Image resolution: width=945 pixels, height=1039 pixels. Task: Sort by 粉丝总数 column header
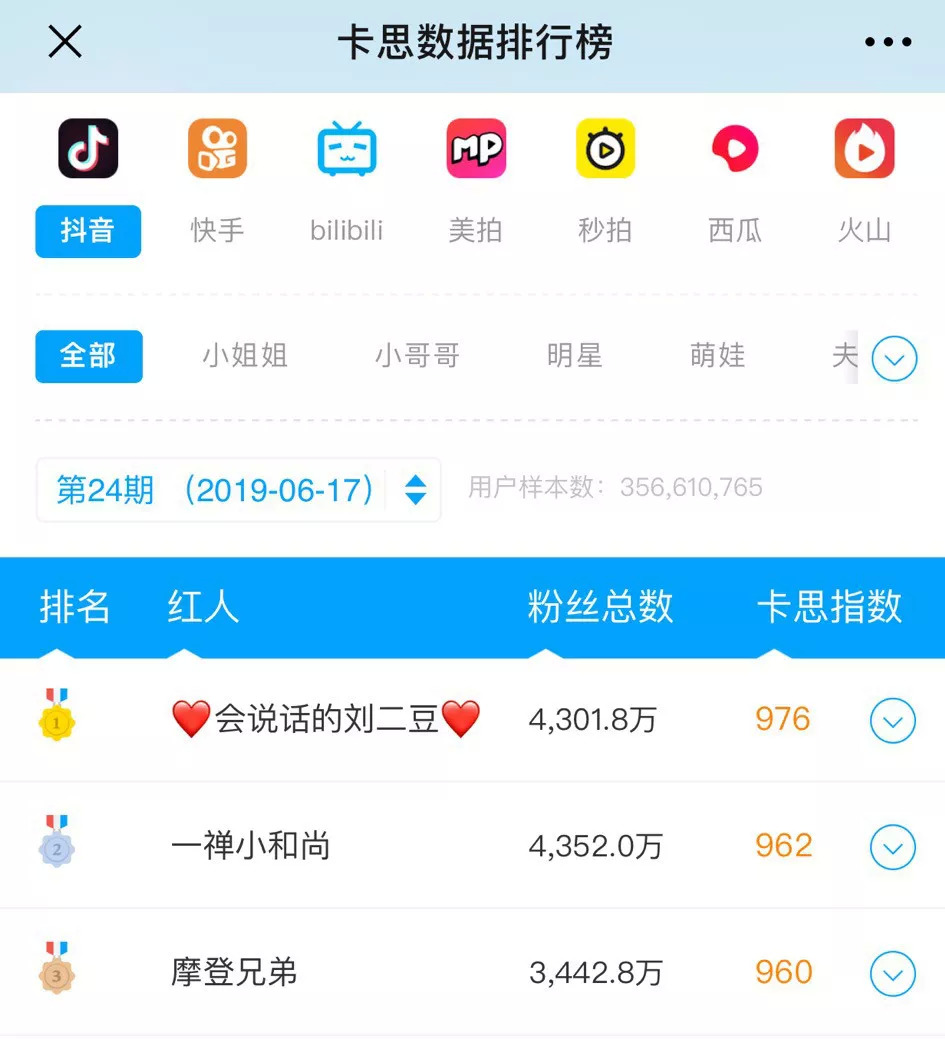[600, 607]
